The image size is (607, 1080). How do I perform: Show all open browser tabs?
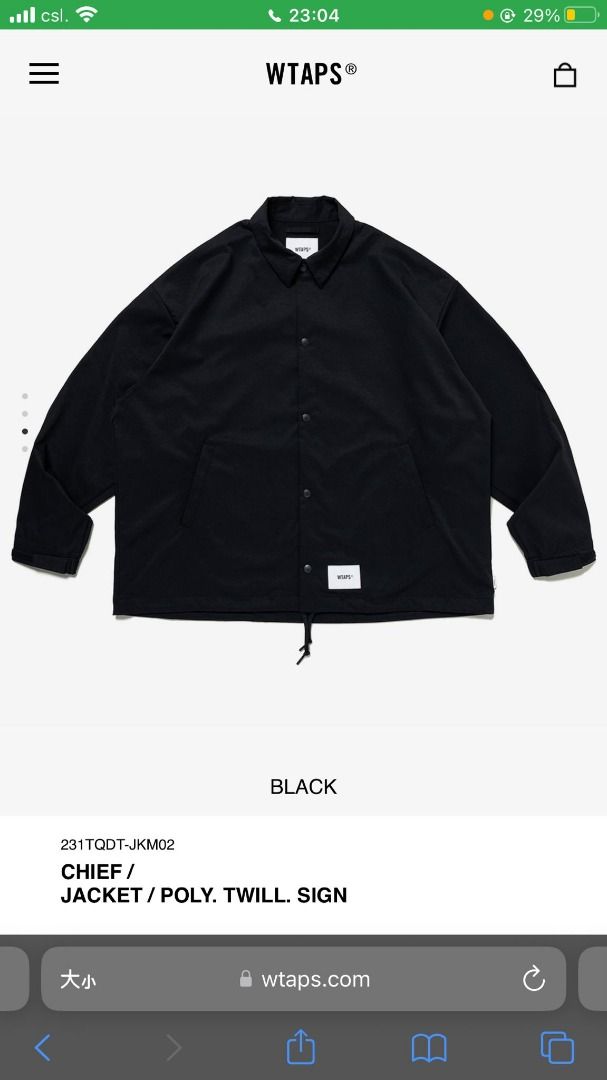[x=557, y=1047]
